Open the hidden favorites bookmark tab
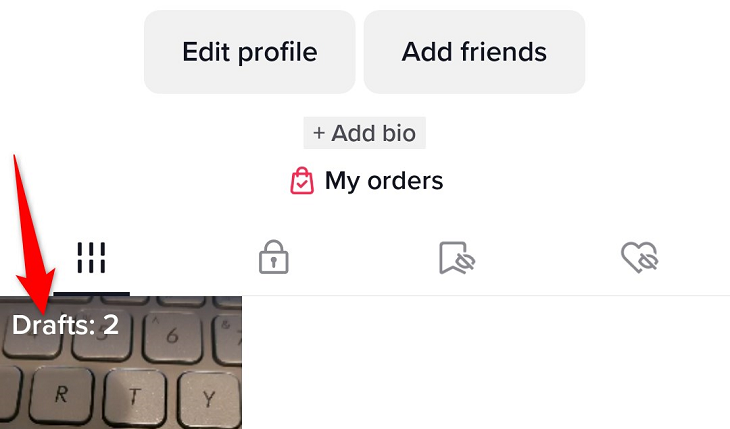The width and height of the screenshot is (730, 429). (x=456, y=258)
